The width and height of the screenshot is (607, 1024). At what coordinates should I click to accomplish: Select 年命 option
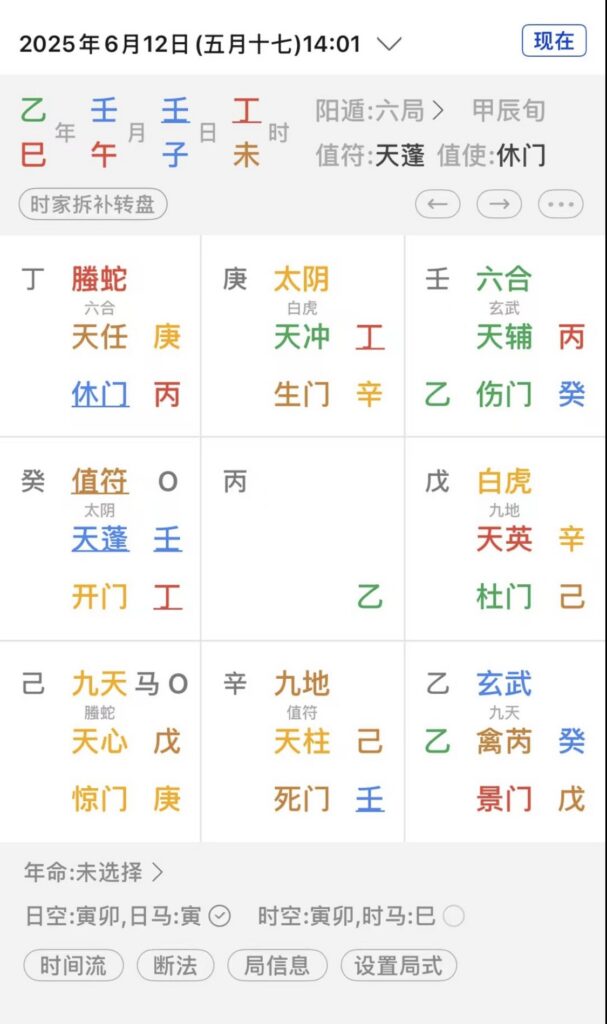(93, 872)
